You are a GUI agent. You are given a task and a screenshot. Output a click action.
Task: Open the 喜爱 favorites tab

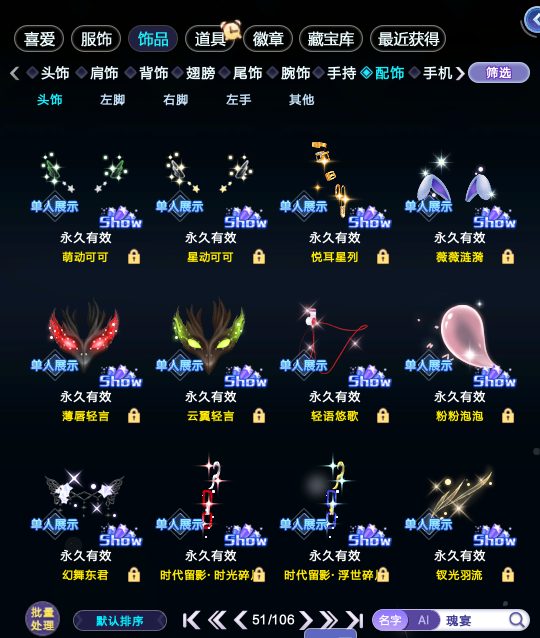tap(39, 39)
